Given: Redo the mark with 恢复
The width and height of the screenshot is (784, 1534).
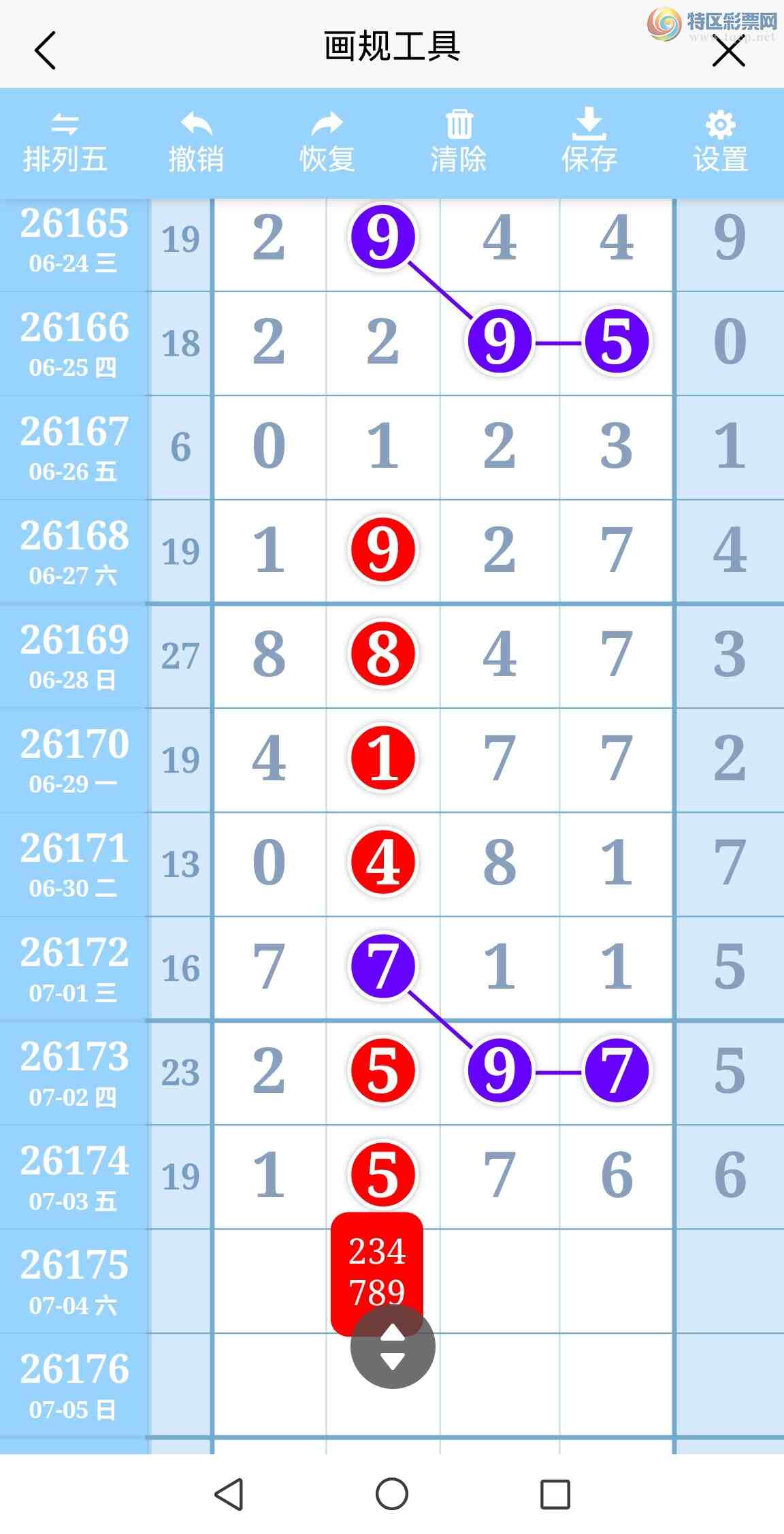Looking at the screenshot, I should (327, 143).
